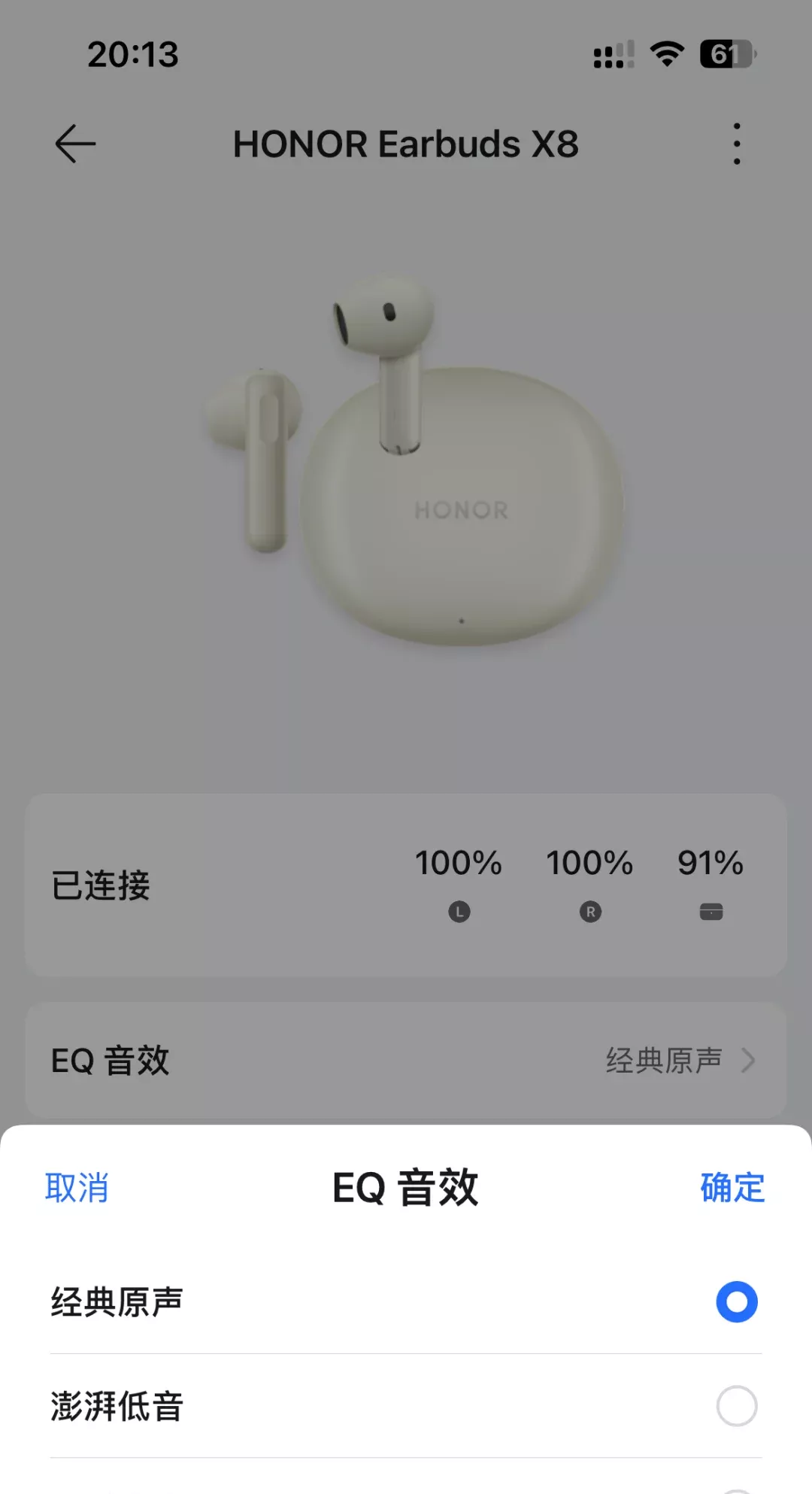Tap the charging case battery icon

click(x=710, y=910)
